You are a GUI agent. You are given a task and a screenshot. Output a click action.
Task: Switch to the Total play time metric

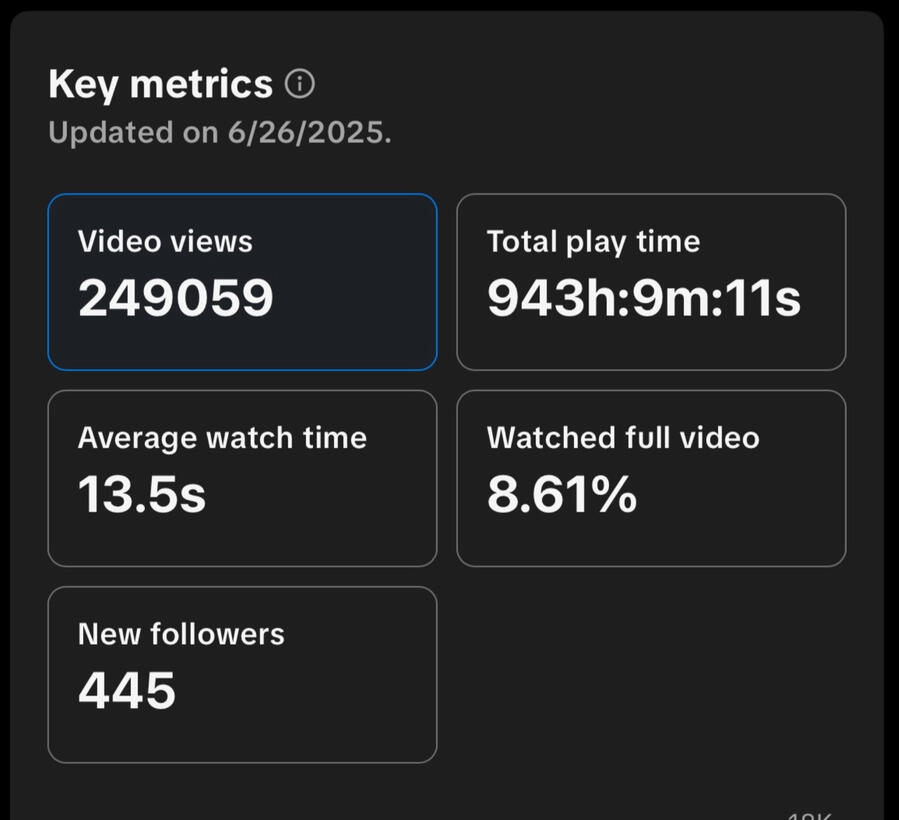[651, 282]
